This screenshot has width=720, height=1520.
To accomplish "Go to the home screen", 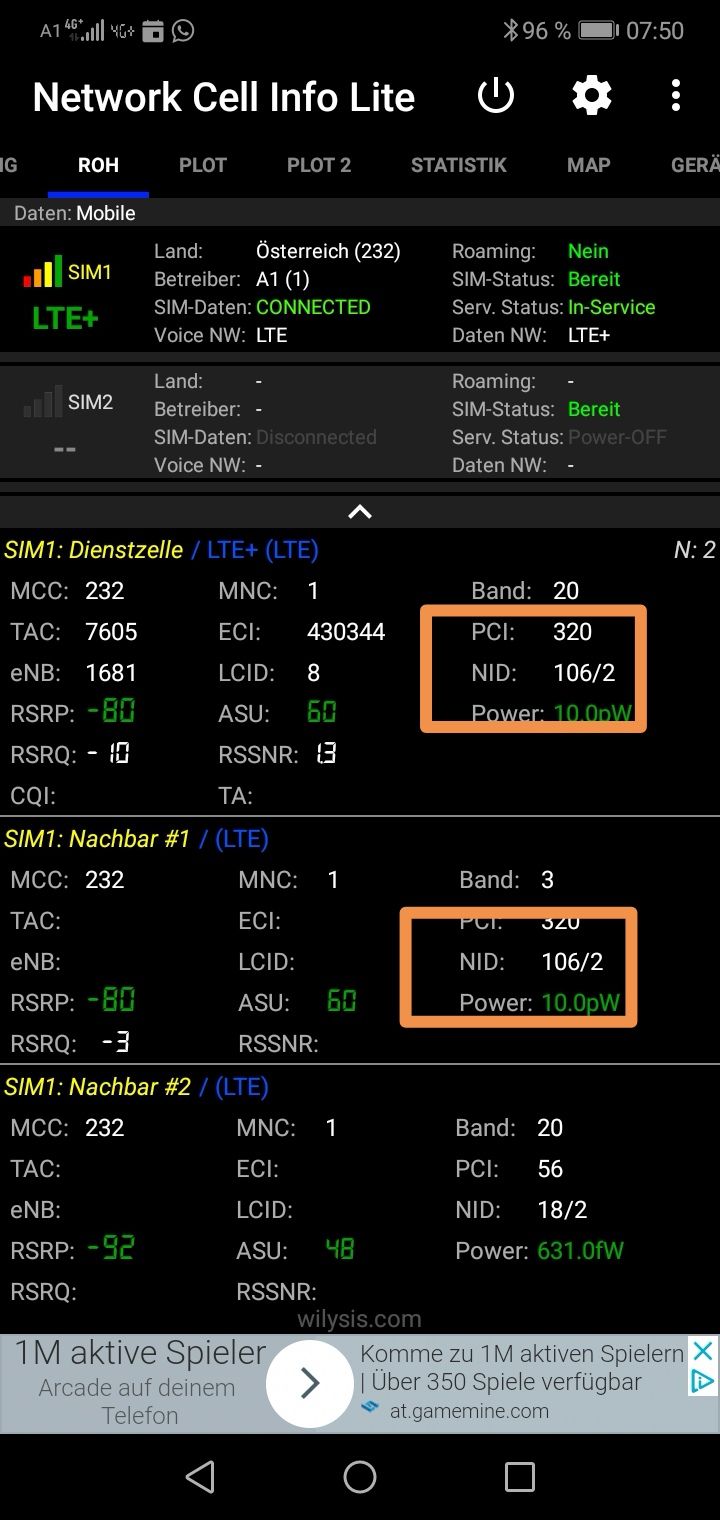I will pyautogui.click(x=360, y=1476).
